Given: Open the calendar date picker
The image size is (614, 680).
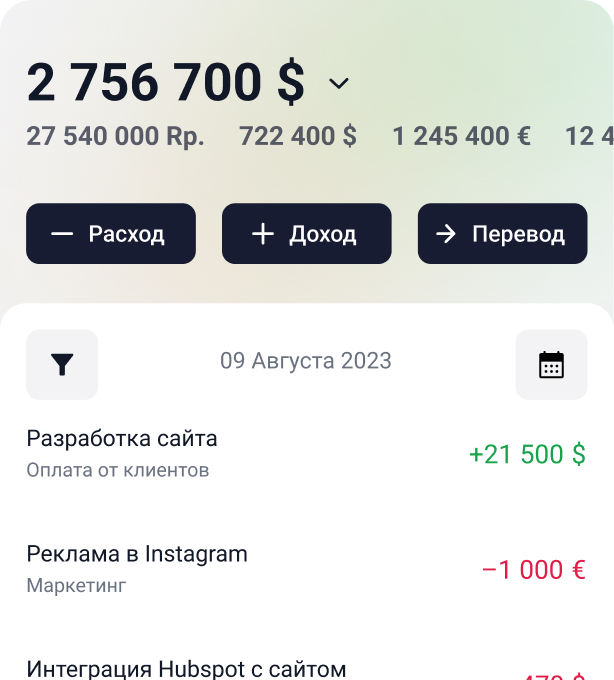Looking at the screenshot, I should click(x=551, y=365).
